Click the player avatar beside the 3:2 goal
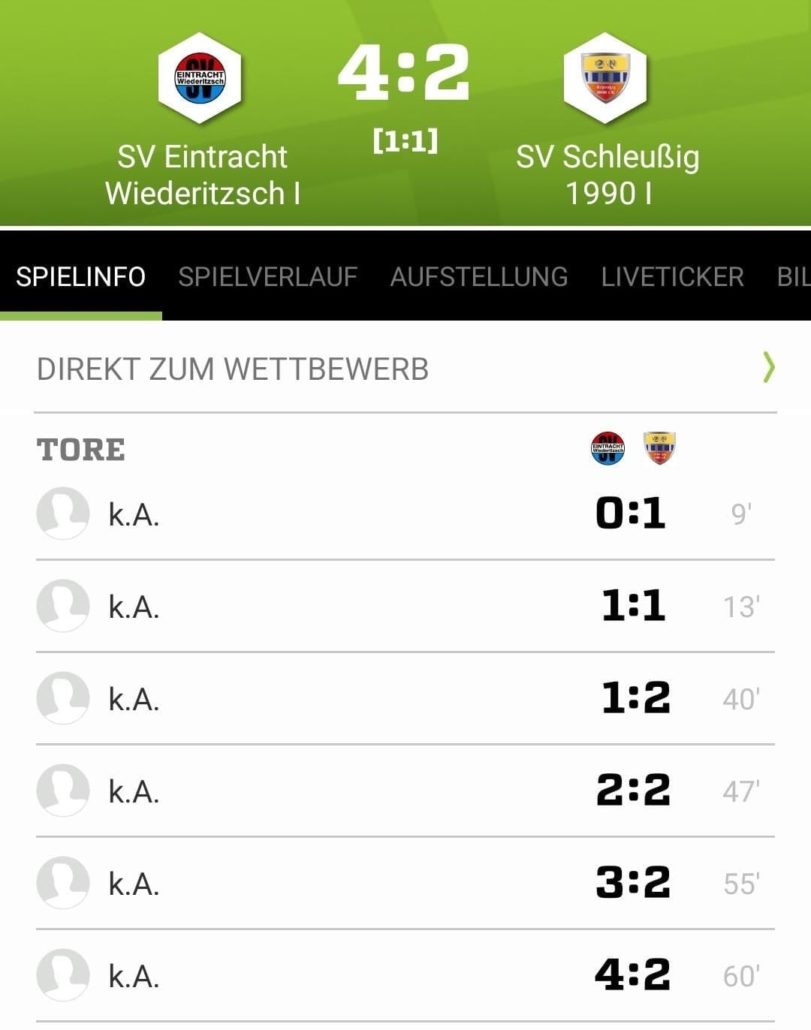This screenshot has height=1030, width=811. click(x=63, y=883)
